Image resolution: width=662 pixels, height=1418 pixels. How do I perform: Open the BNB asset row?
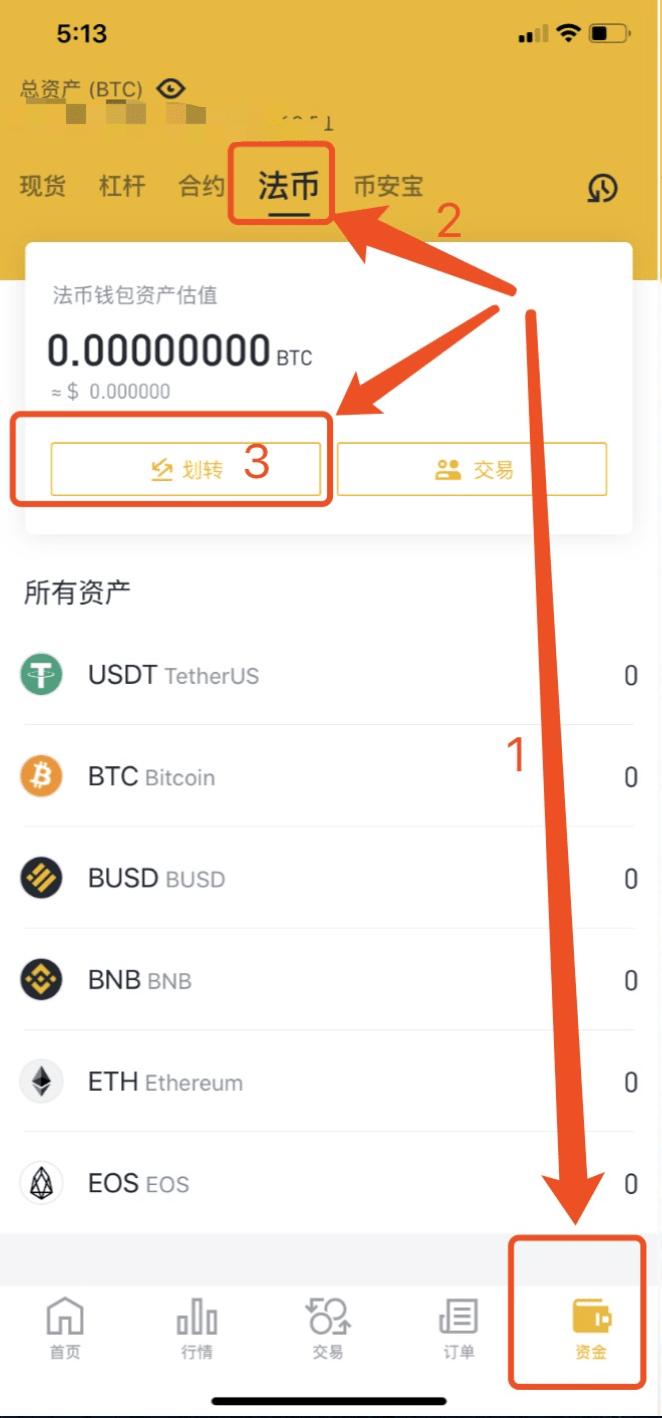click(x=328, y=981)
